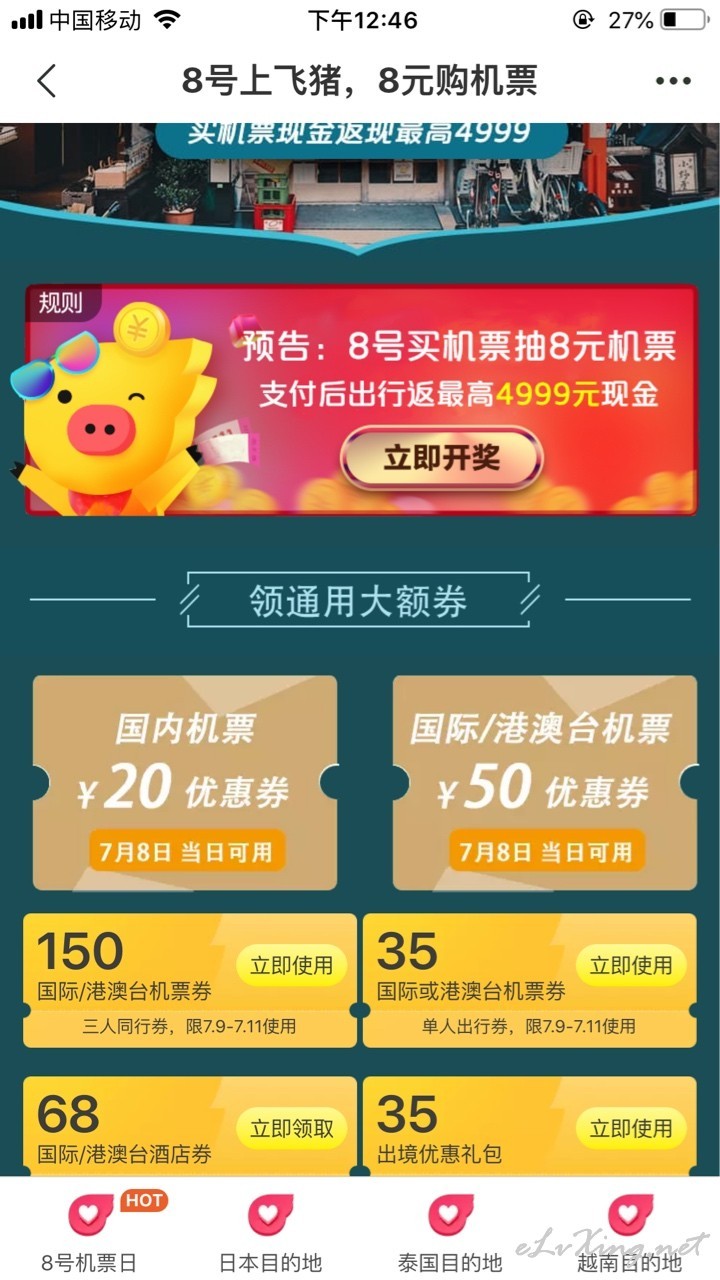Claim the 国内机票 ¥20 coupon

click(185, 782)
